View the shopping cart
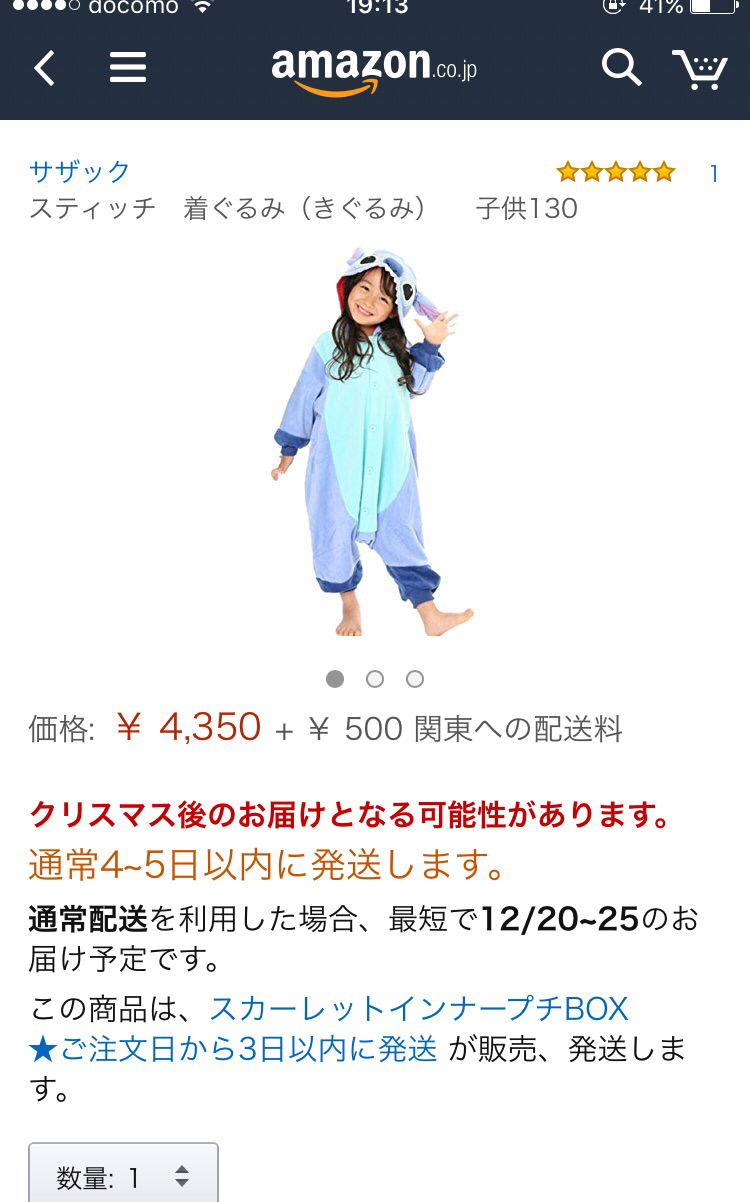 (x=700, y=68)
